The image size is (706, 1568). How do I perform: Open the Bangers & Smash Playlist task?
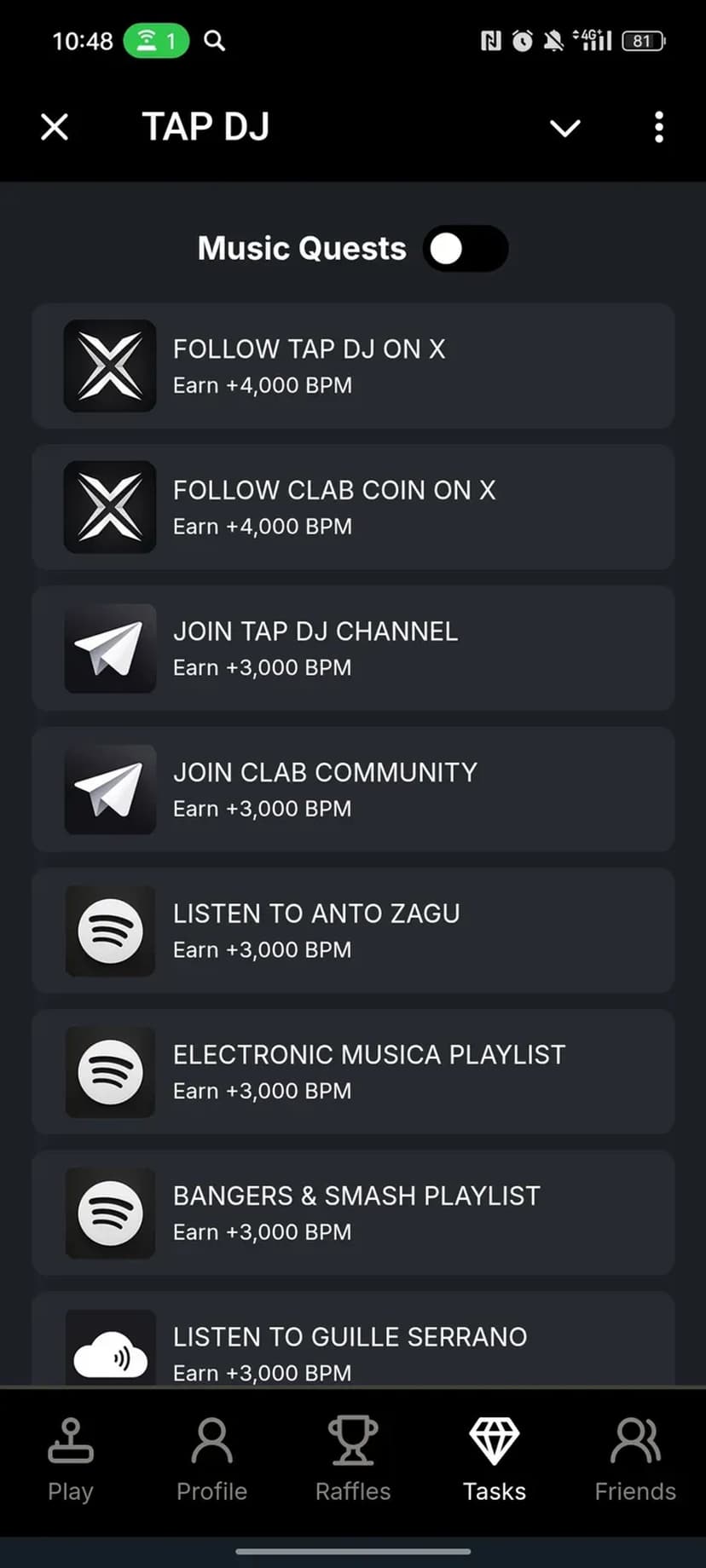(353, 1213)
